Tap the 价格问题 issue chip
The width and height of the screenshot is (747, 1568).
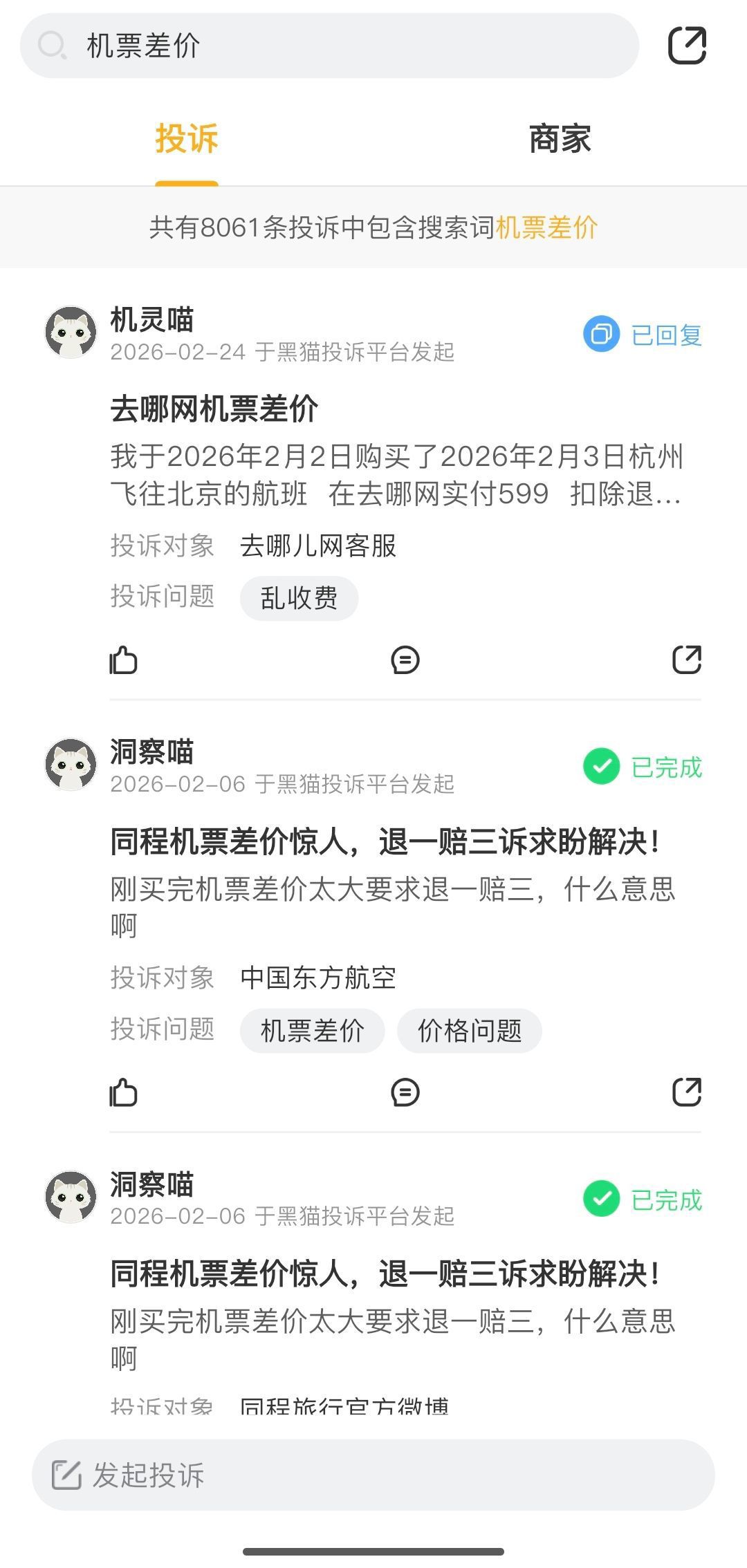(x=469, y=1030)
